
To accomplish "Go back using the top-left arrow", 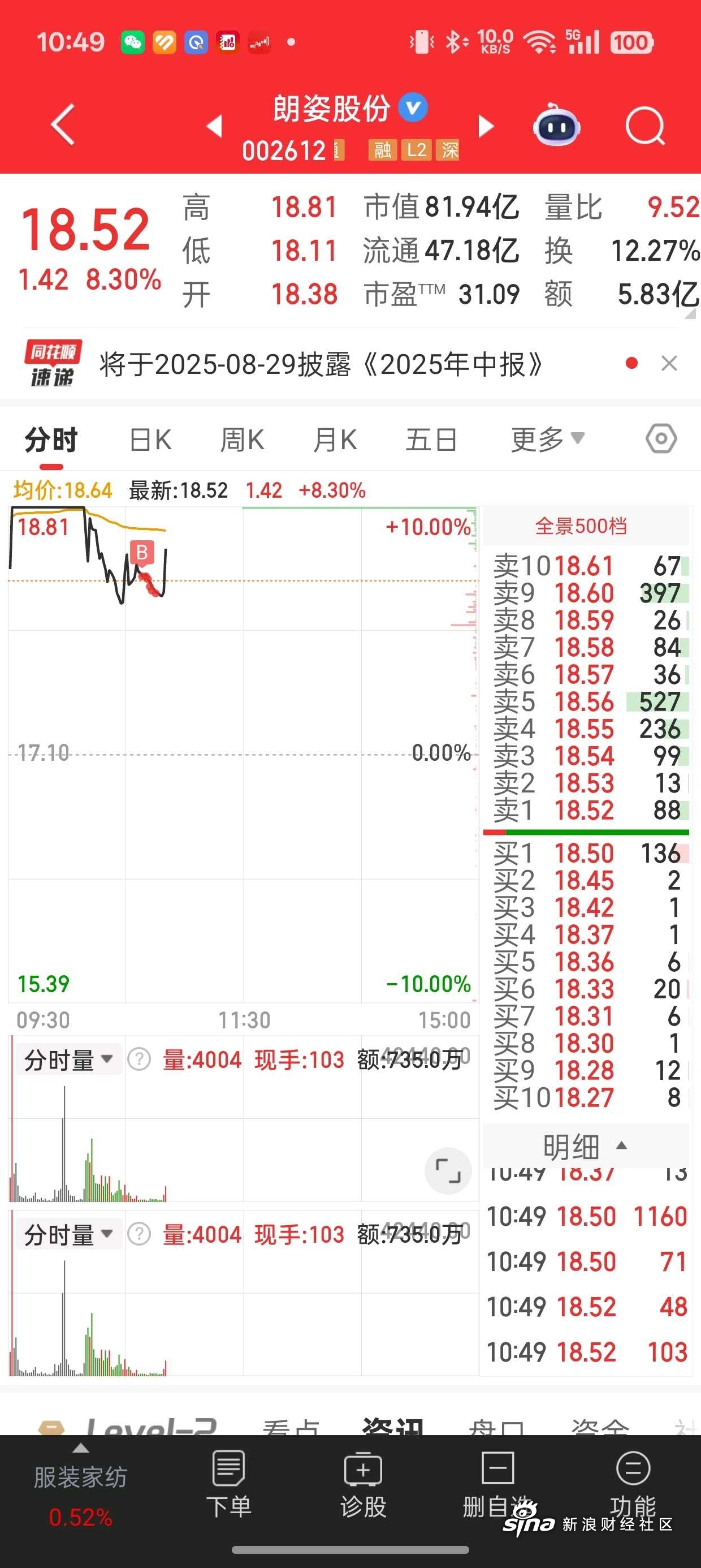I will pos(63,126).
